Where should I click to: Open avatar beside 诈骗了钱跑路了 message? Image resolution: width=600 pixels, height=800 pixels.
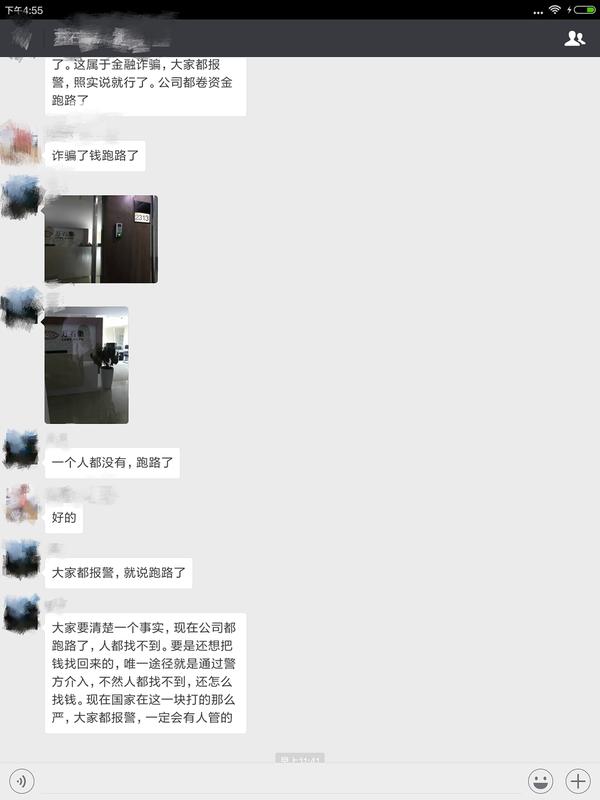pos(21,143)
